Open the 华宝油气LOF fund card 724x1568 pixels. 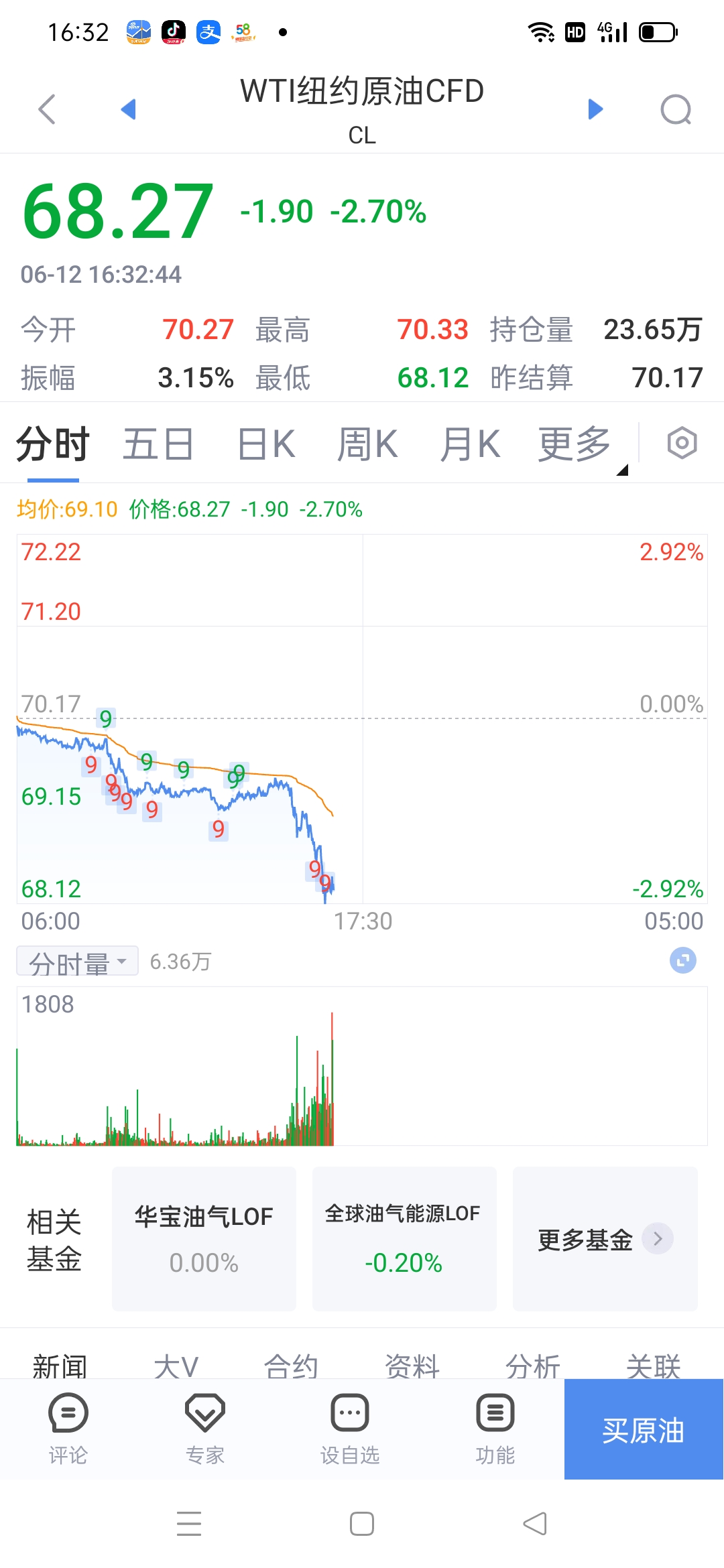204,1238
